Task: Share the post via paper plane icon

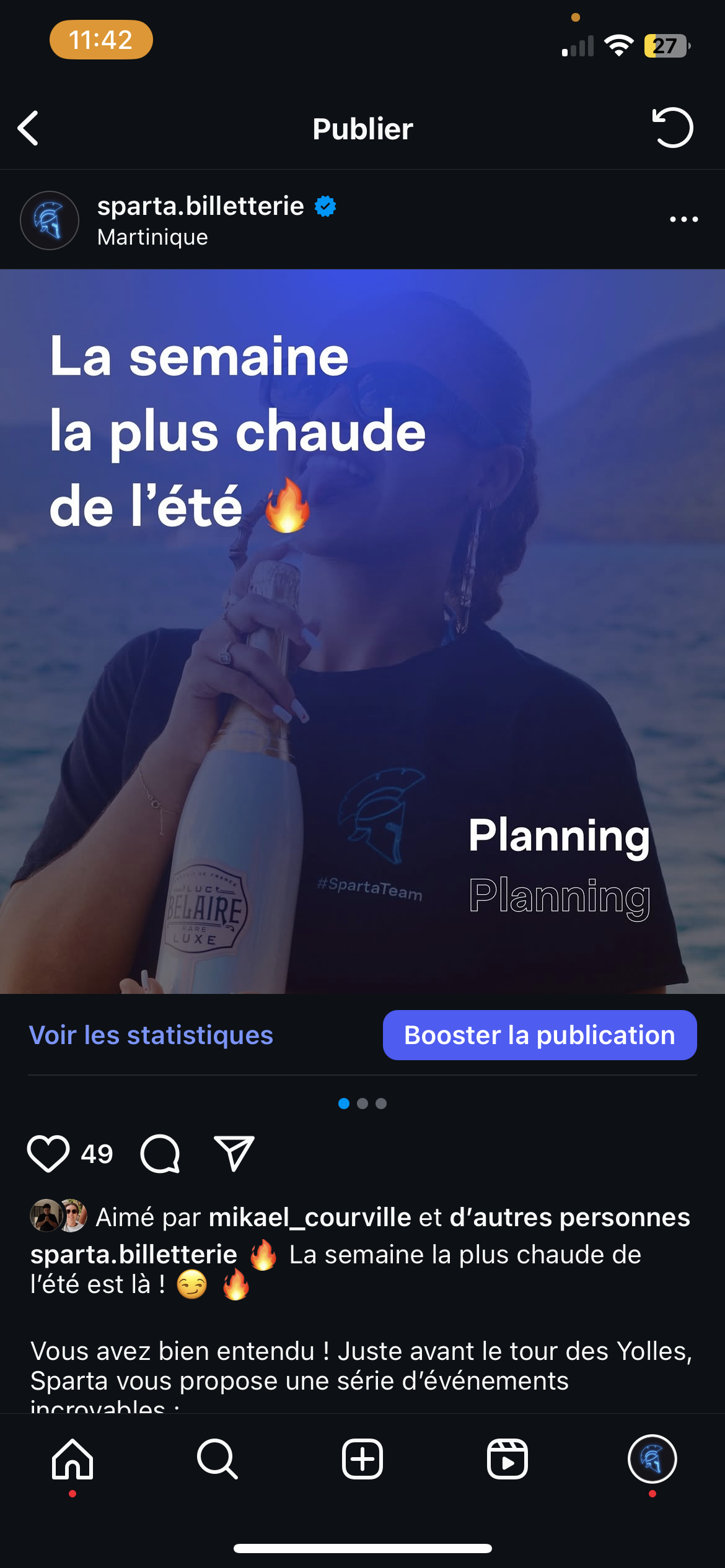Action: (x=234, y=1153)
